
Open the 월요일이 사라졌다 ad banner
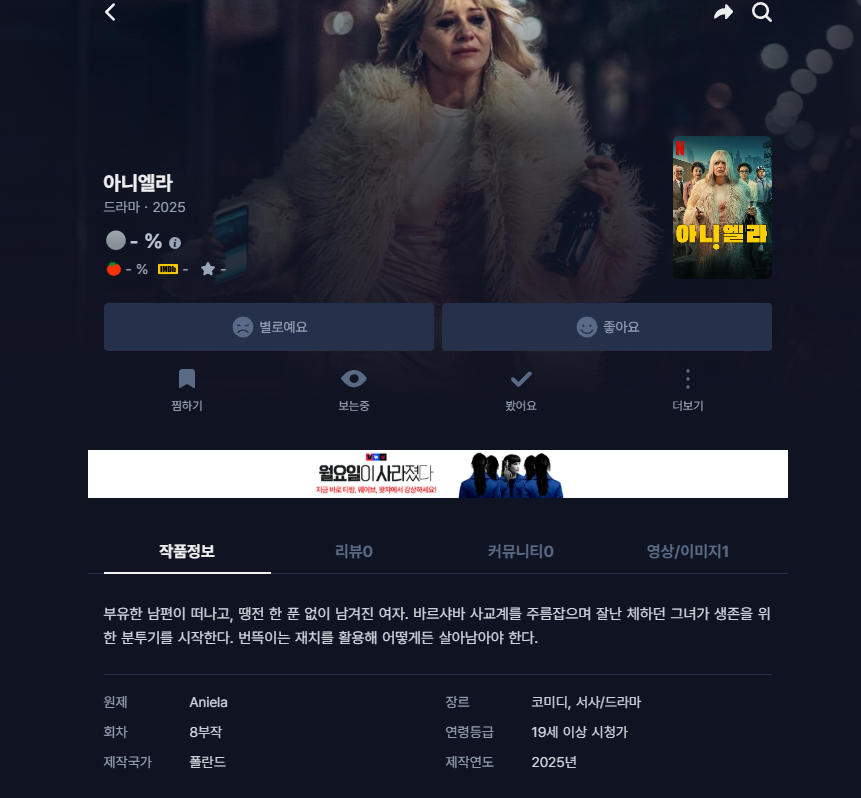pyautogui.click(x=438, y=474)
